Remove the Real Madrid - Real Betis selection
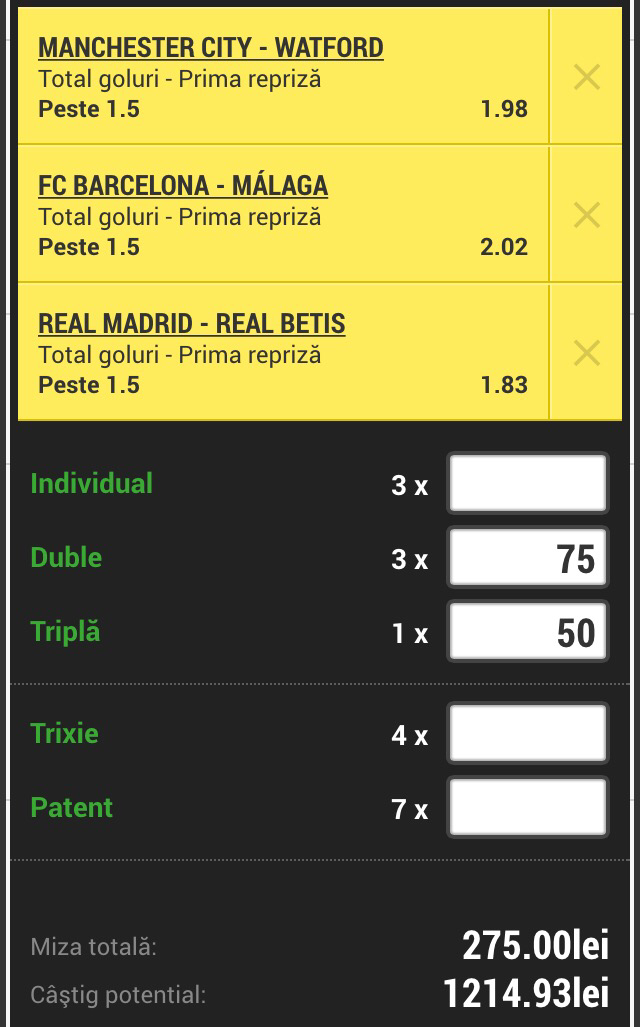Image resolution: width=640 pixels, height=1027 pixels. pyautogui.click(x=586, y=353)
